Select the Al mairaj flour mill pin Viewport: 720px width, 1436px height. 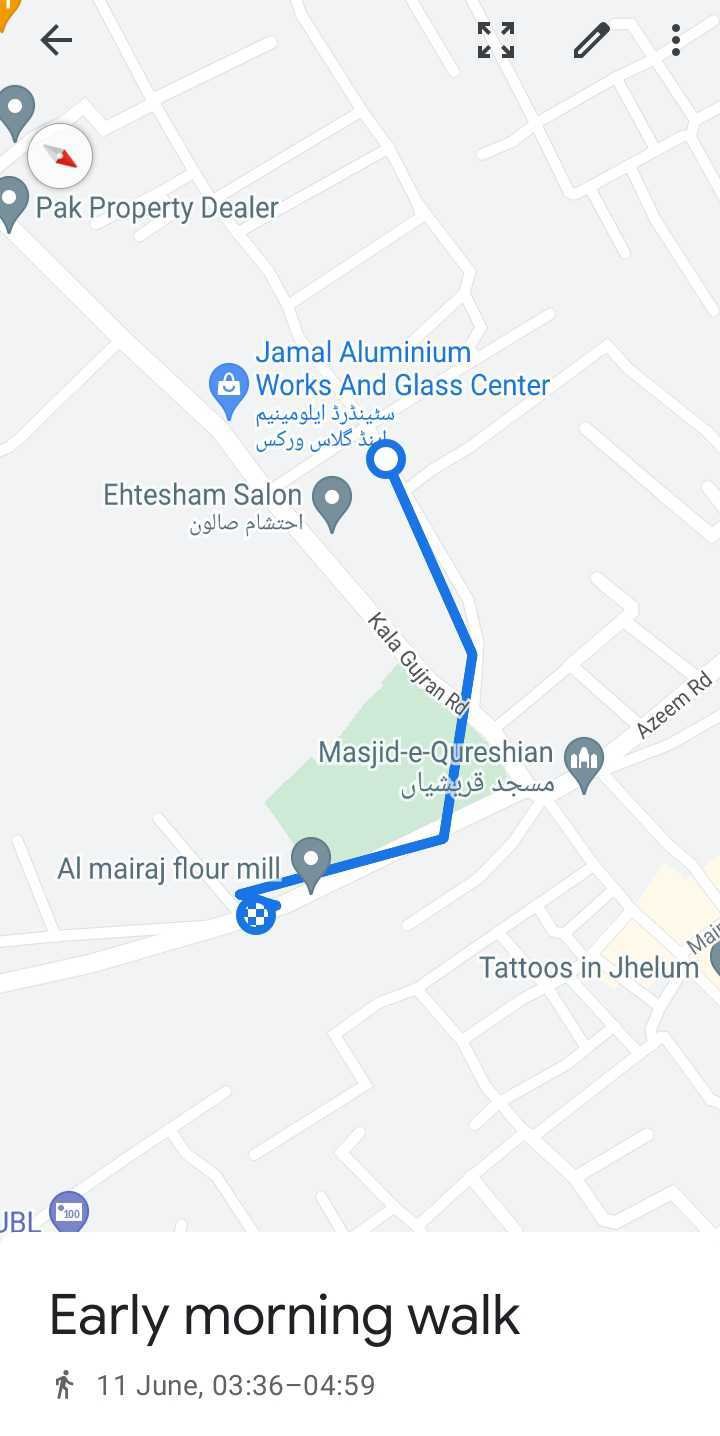[311, 864]
